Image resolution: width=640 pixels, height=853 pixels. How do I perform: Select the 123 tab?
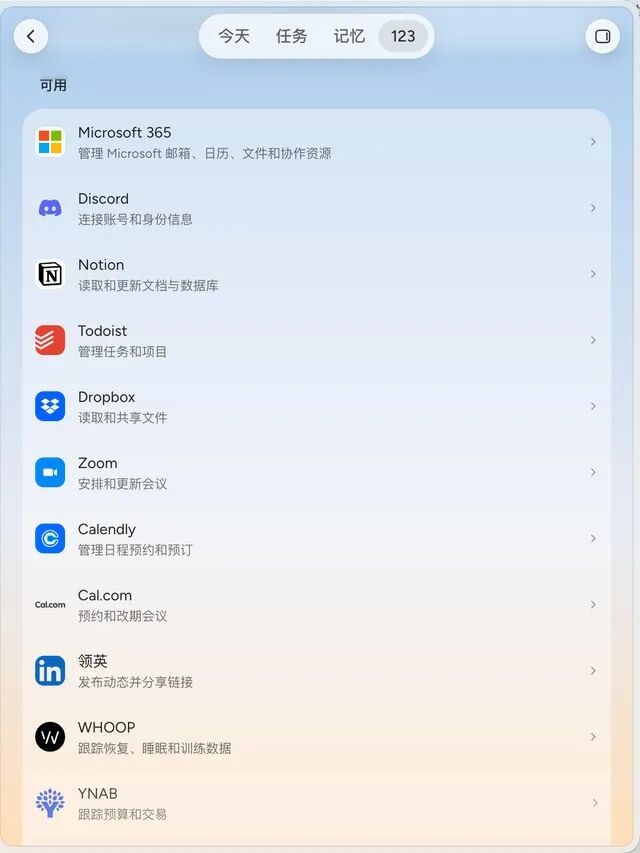pyautogui.click(x=403, y=36)
